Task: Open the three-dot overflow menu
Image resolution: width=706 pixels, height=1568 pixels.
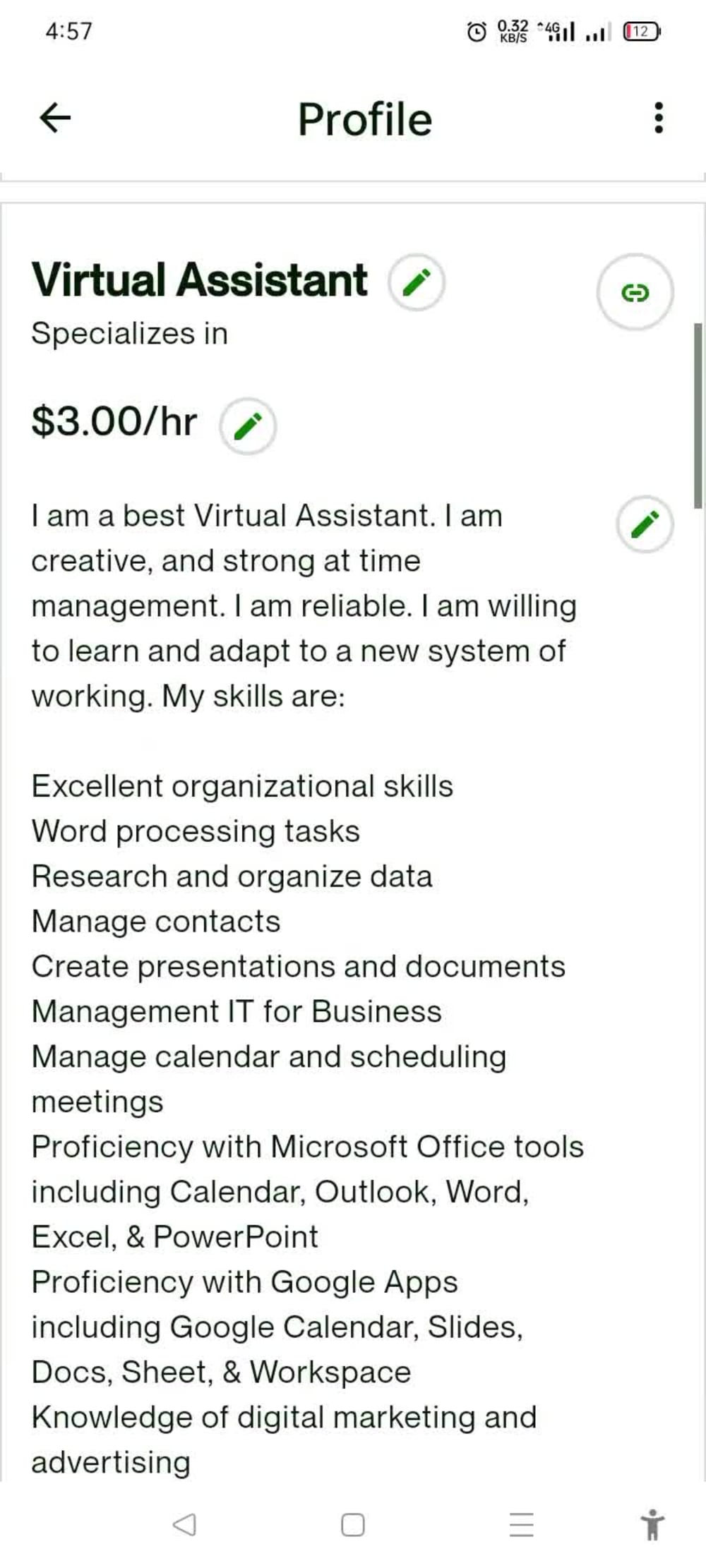Action: point(659,118)
